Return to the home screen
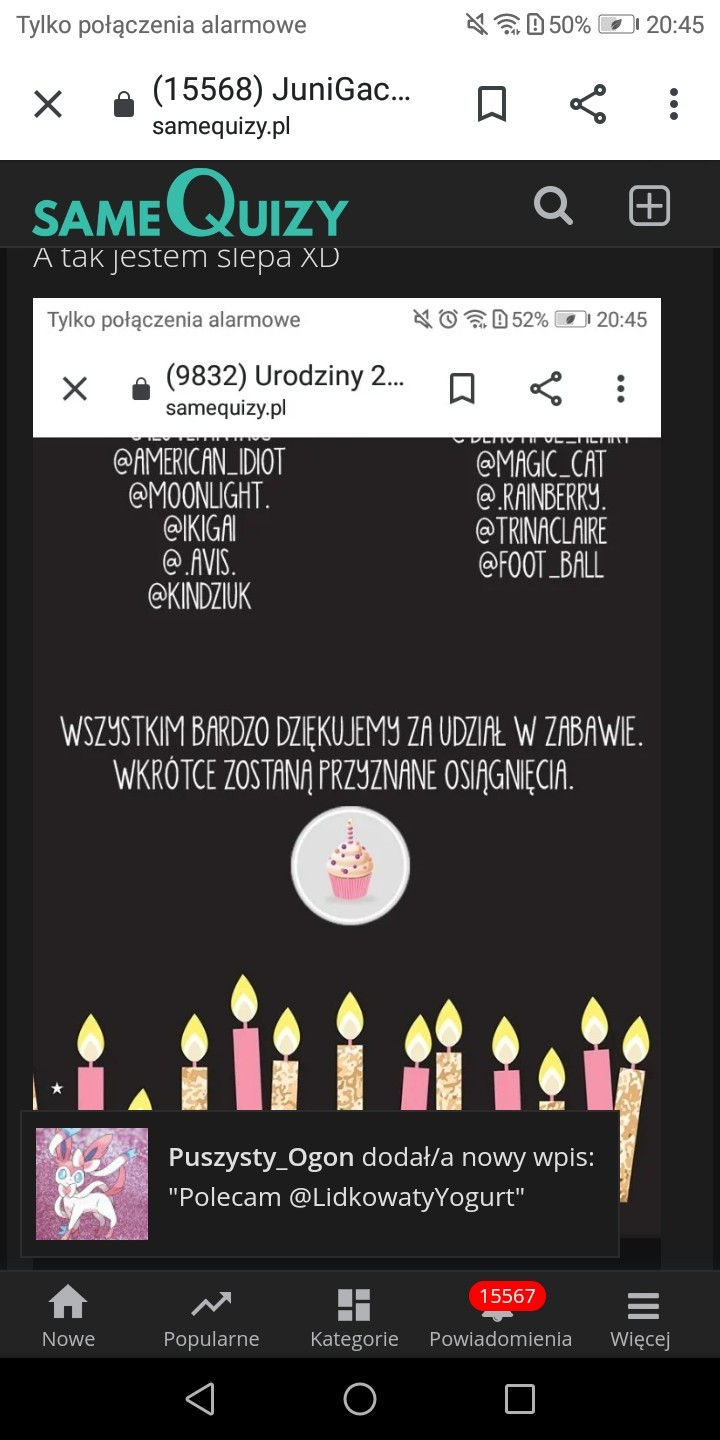This screenshot has height=1440, width=720. click(360, 1399)
